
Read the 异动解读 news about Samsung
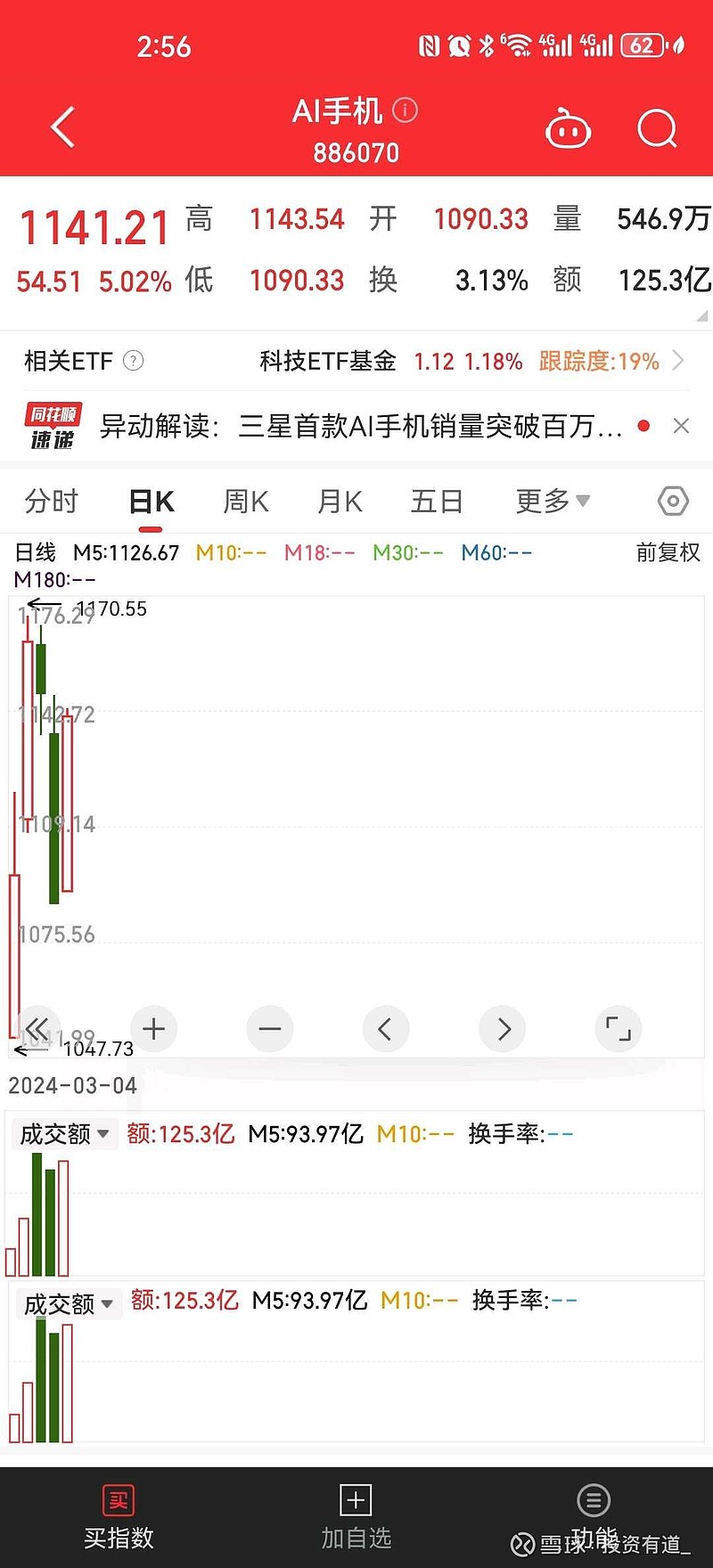[360, 426]
